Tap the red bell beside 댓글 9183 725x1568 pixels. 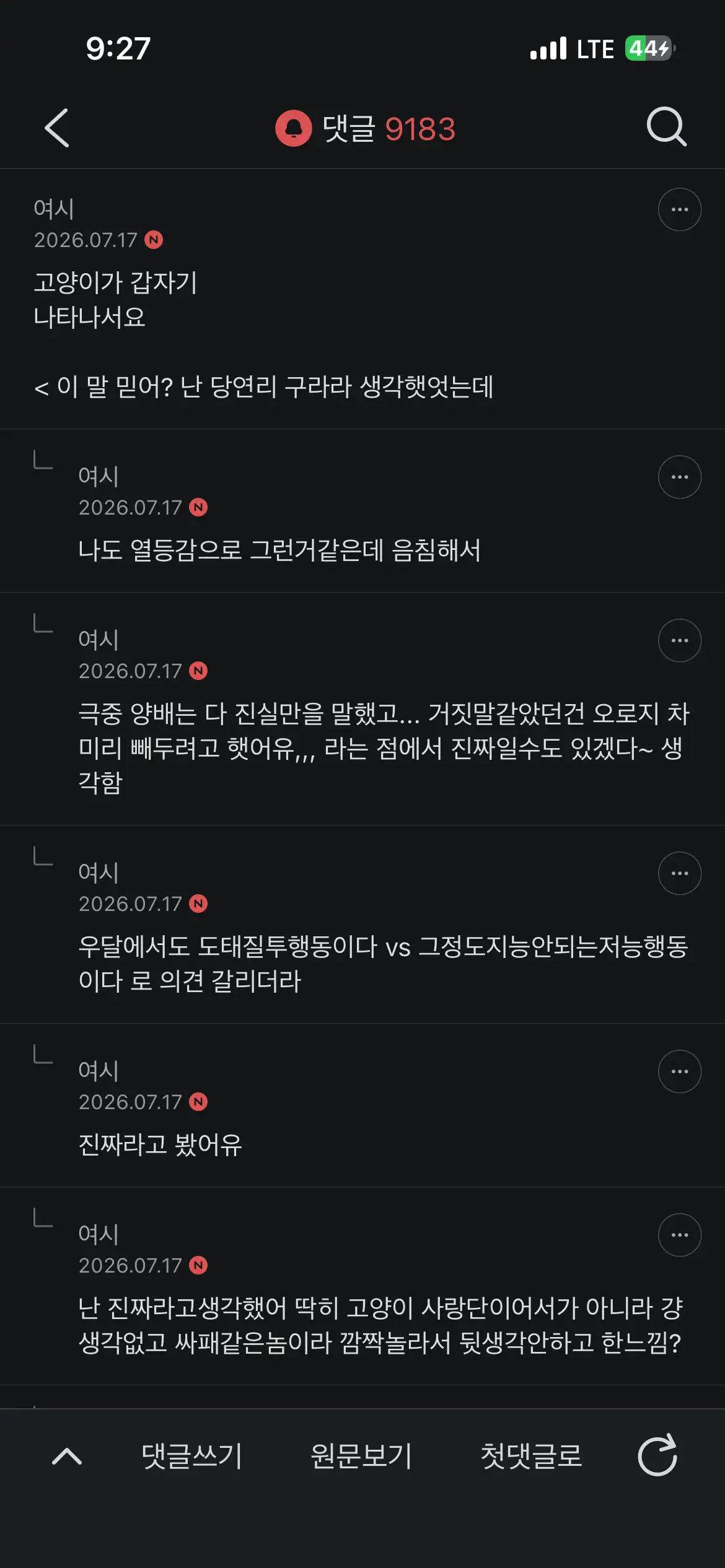pyautogui.click(x=293, y=128)
